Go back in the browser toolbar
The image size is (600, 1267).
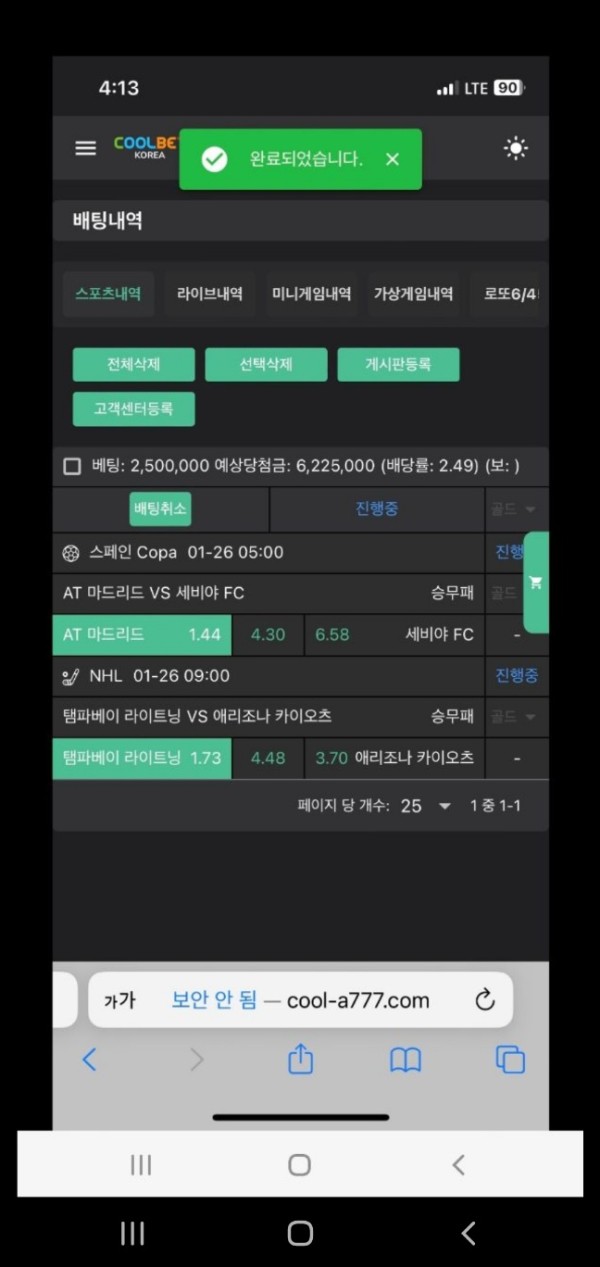(89, 1060)
